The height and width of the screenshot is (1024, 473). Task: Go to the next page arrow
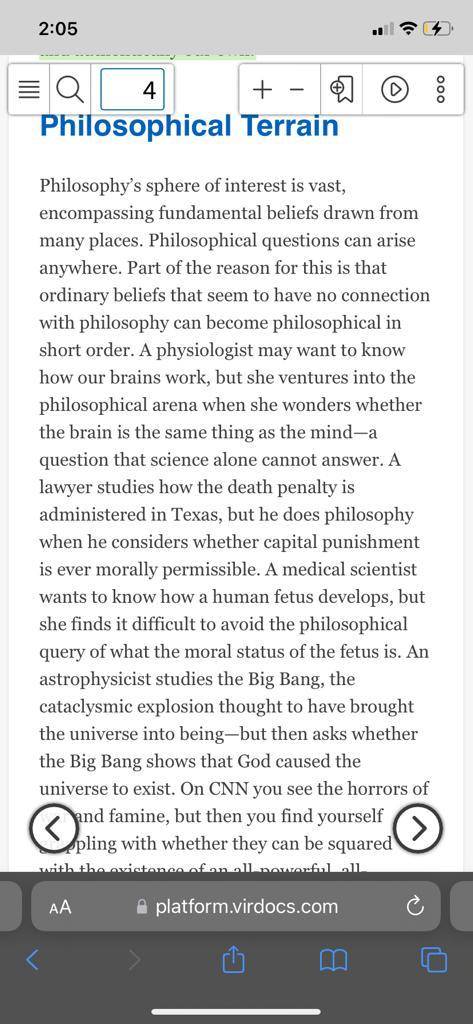click(x=419, y=829)
